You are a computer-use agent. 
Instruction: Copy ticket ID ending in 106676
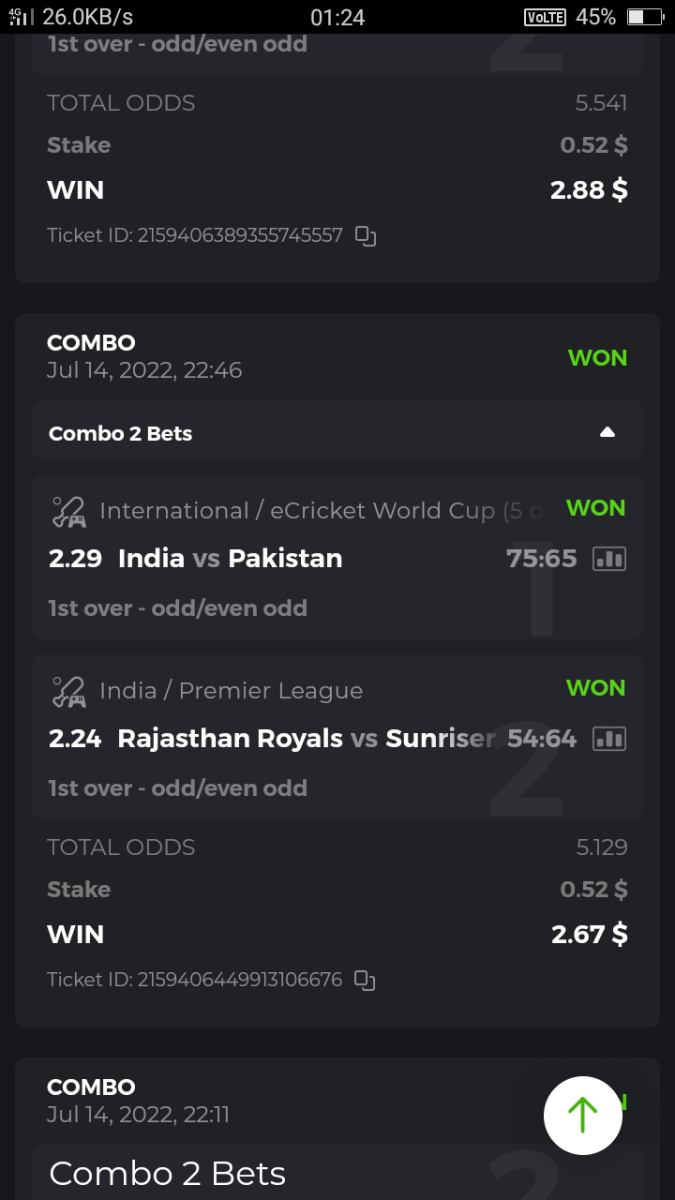[366, 981]
